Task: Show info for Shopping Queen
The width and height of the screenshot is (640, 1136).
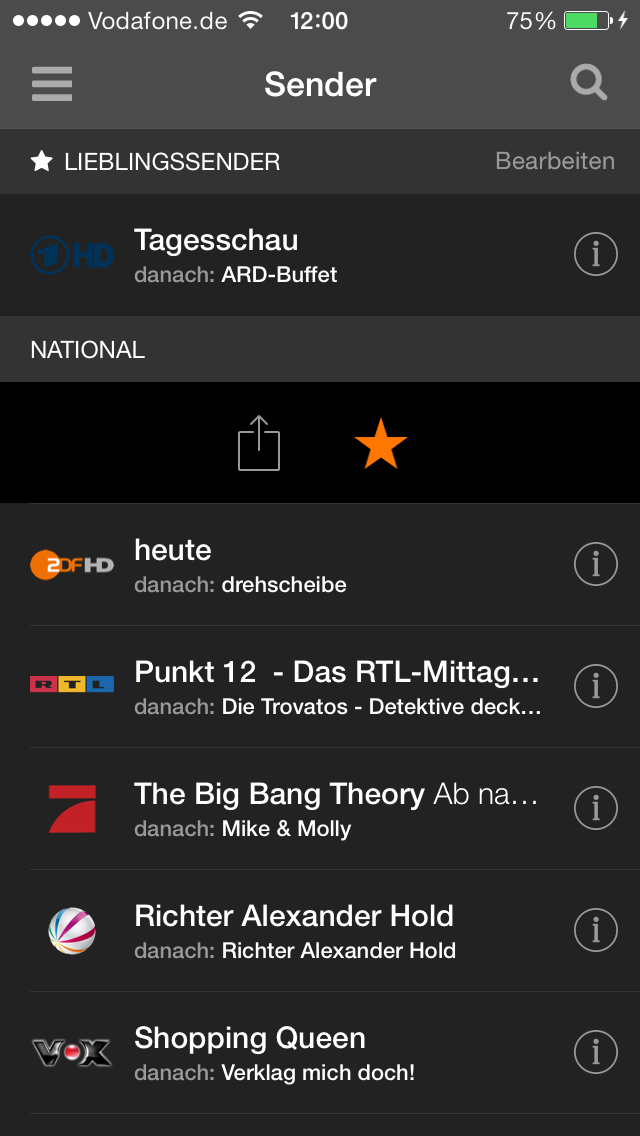Action: pyautogui.click(x=596, y=1052)
